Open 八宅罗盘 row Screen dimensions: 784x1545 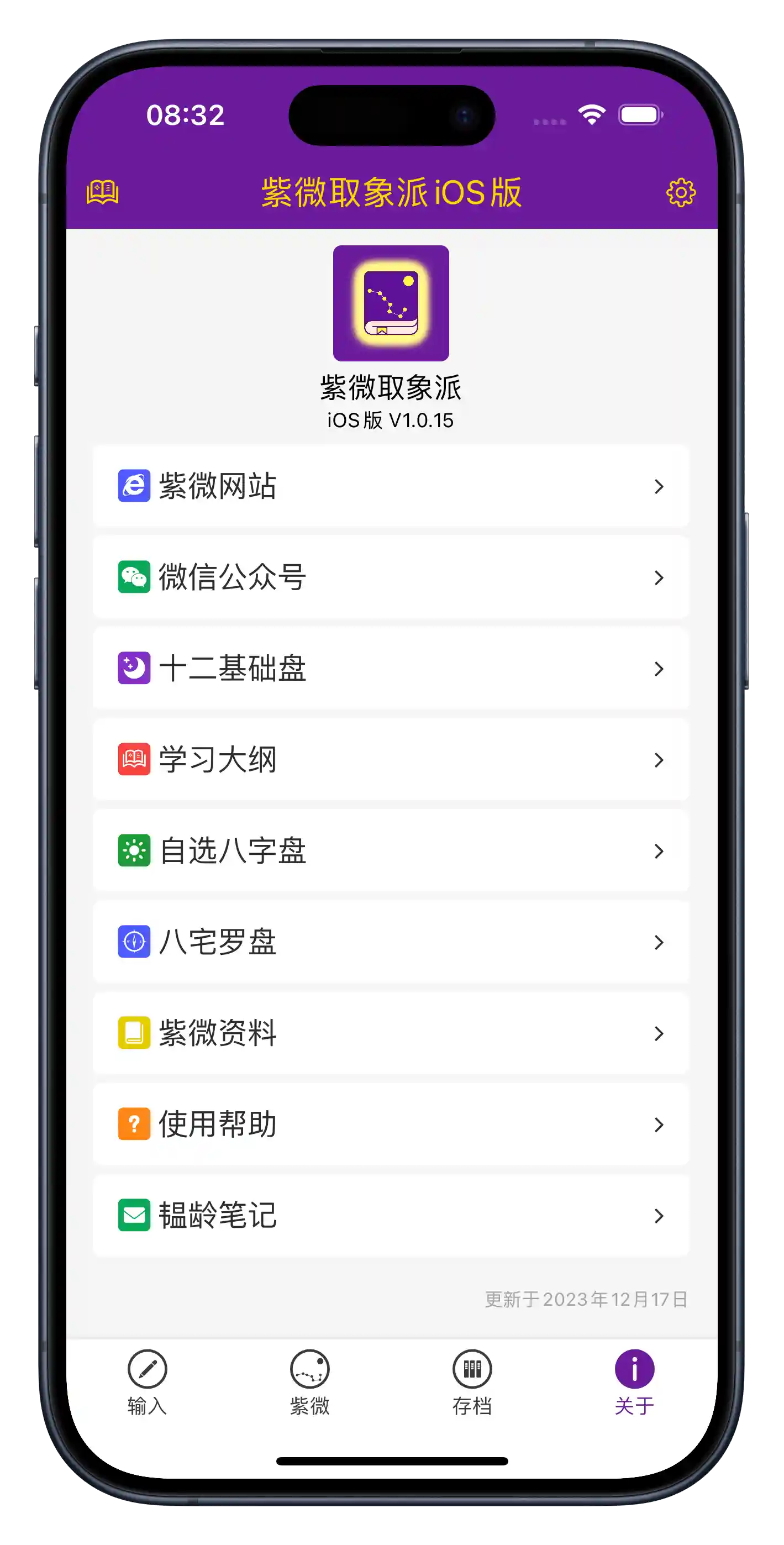tap(391, 942)
